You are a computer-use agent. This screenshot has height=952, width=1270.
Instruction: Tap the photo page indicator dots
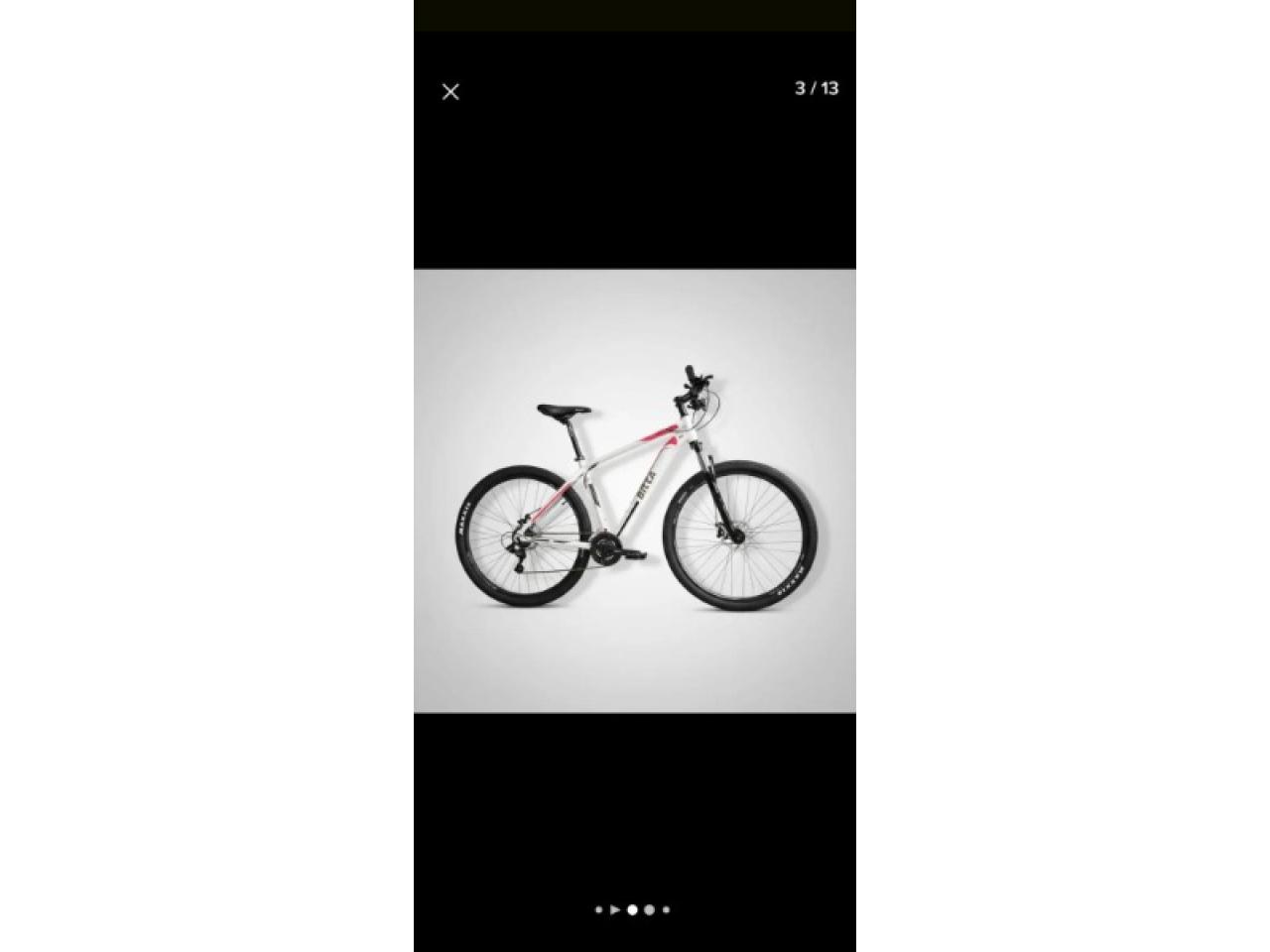point(632,908)
